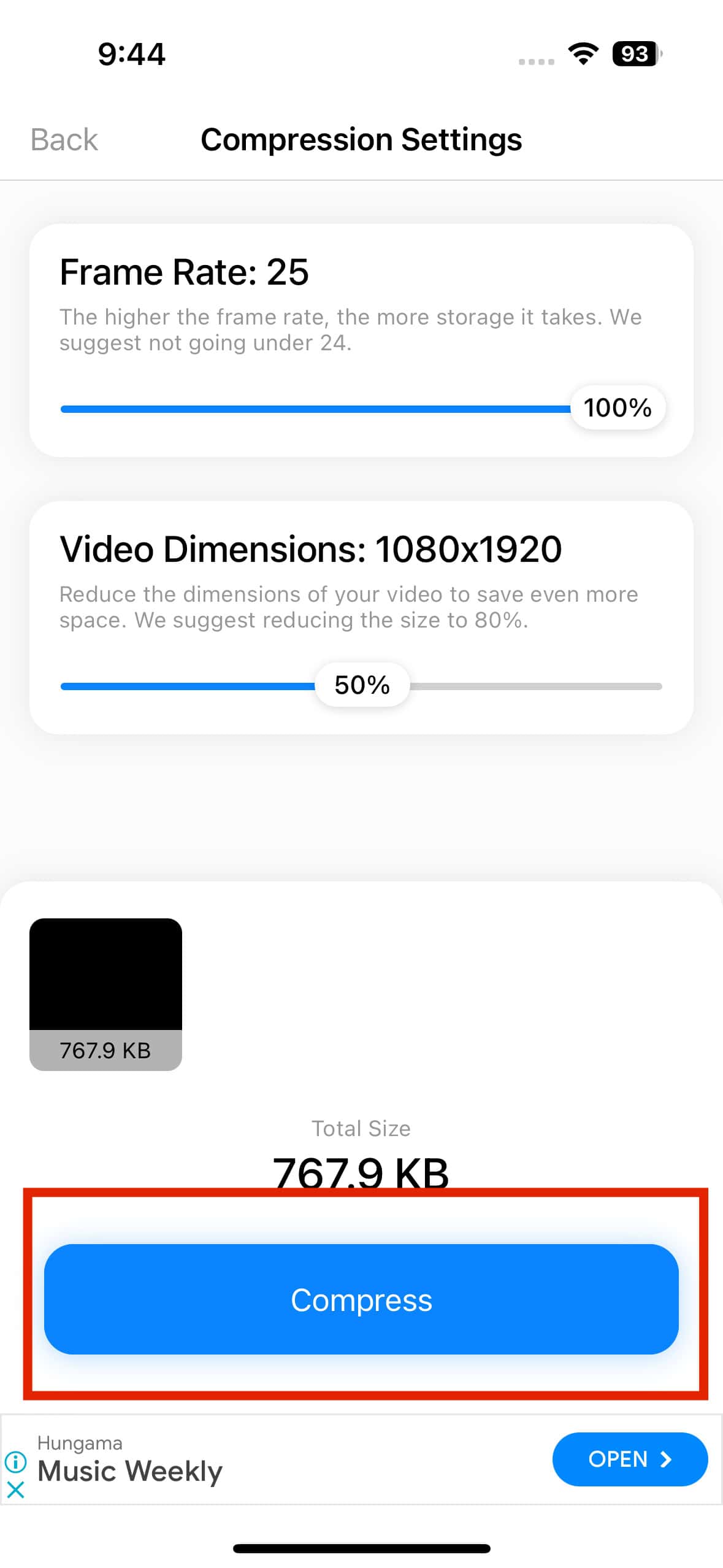
Task: Open the Hungama Music Weekly ad
Action: tap(629, 1459)
